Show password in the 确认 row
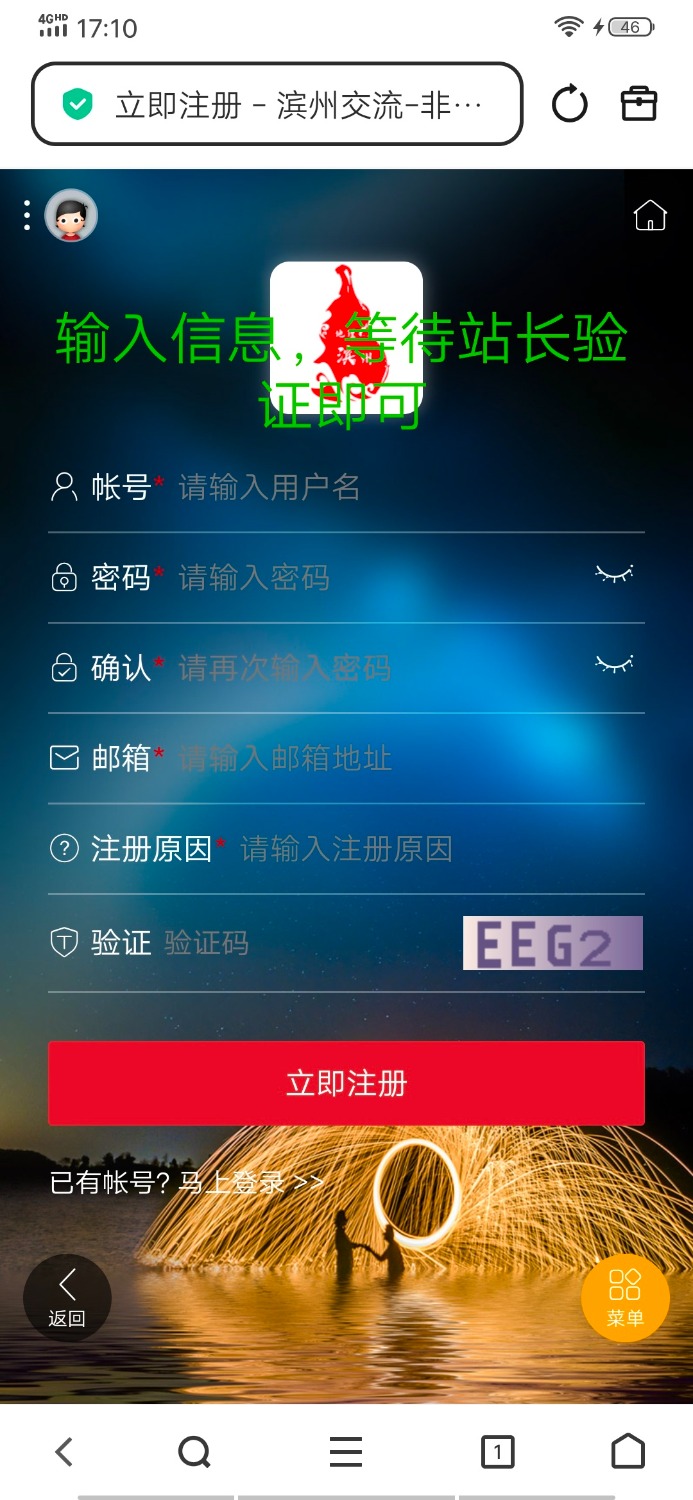The image size is (693, 1500). point(614,664)
